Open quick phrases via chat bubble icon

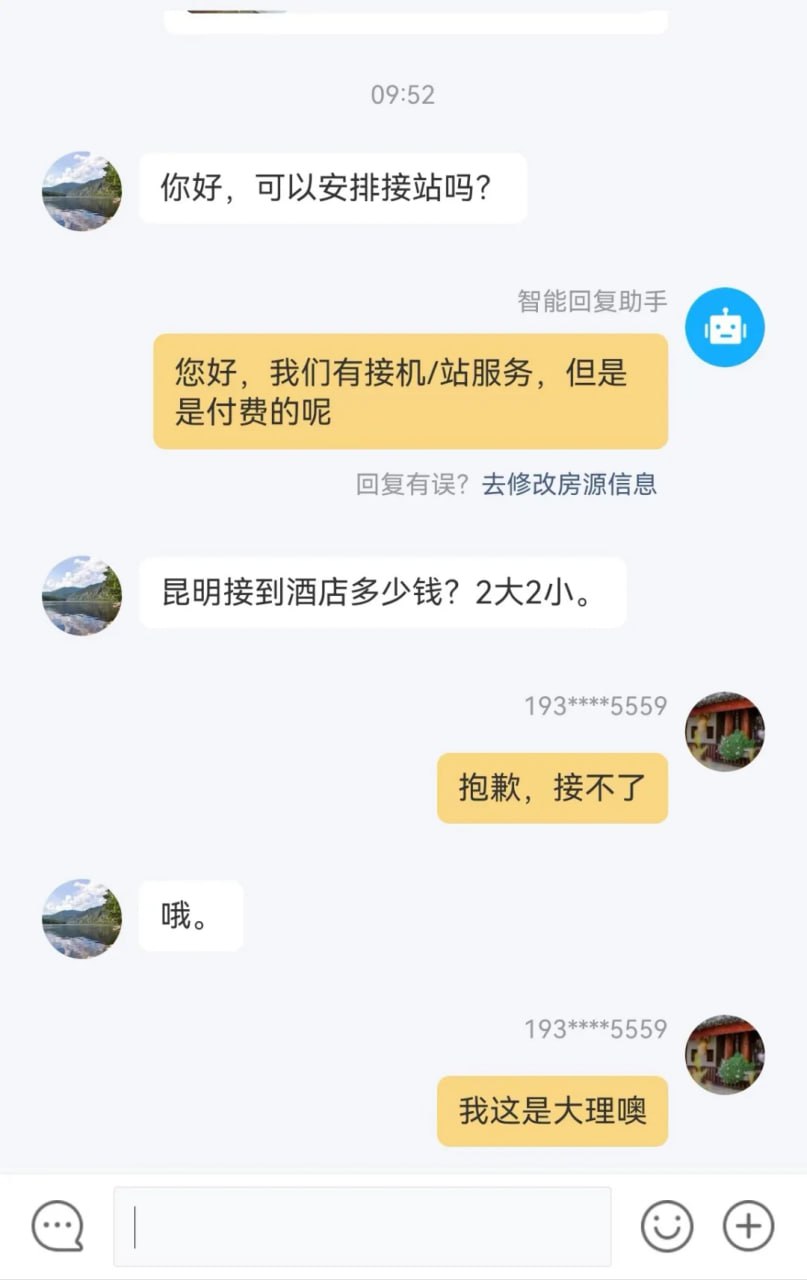point(56,1225)
